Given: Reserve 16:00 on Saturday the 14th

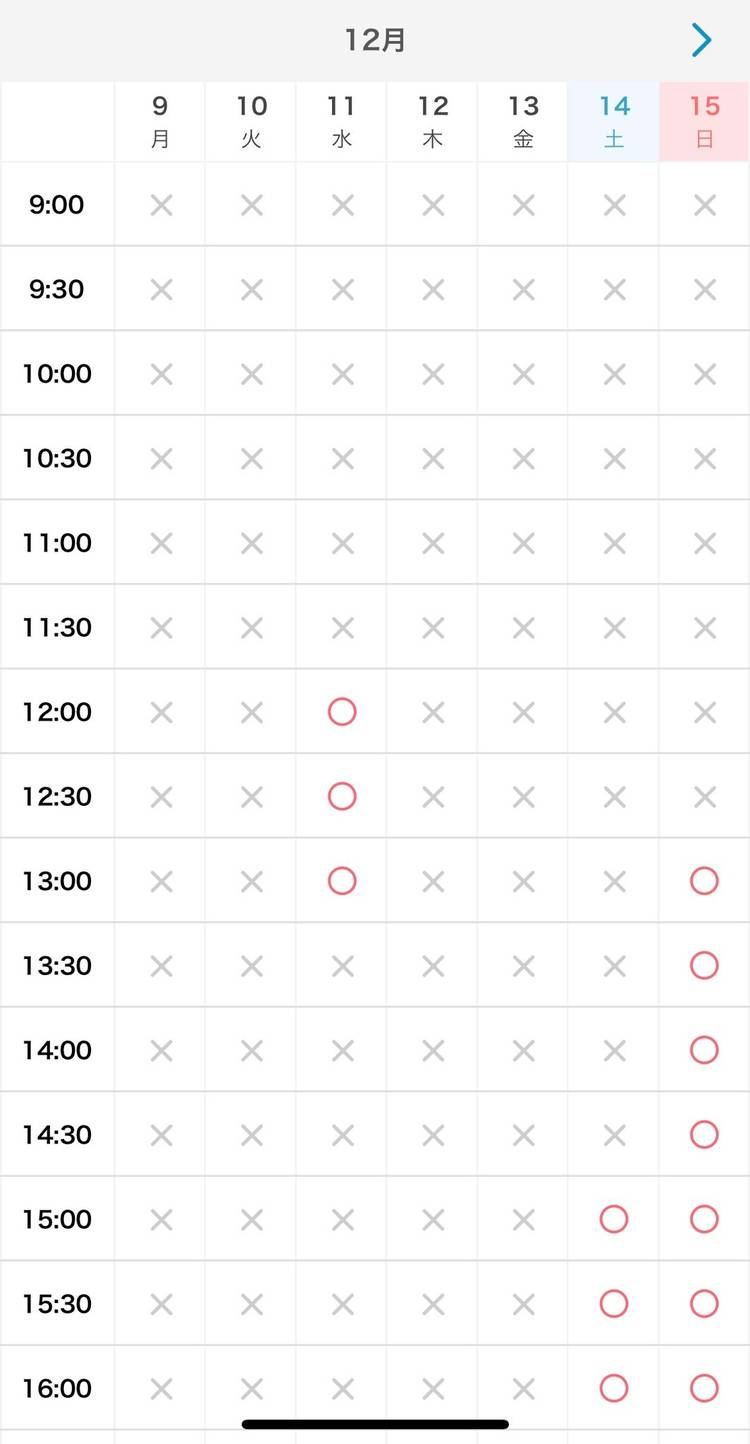Looking at the screenshot, I should (x=613, y=1388).
